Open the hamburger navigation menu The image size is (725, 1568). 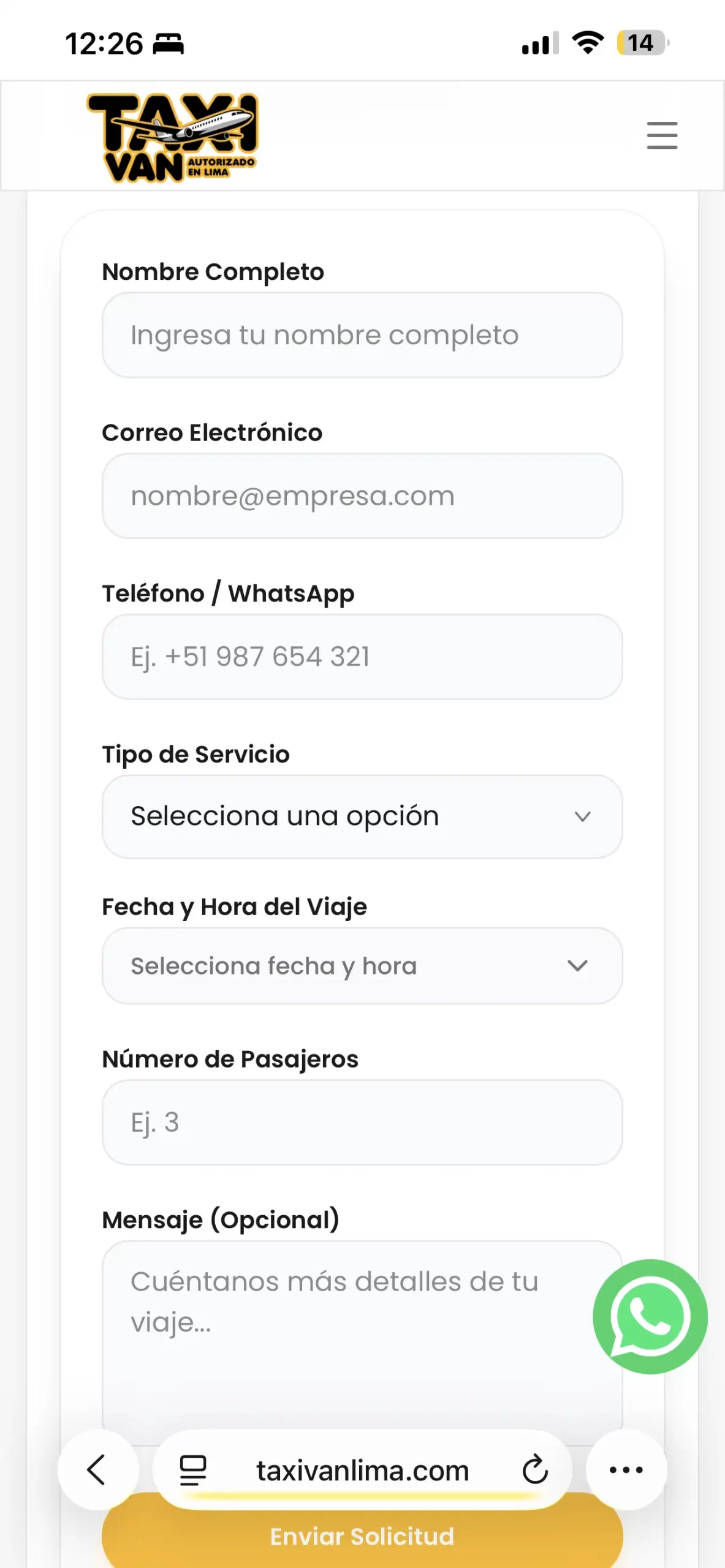(661, 136)
